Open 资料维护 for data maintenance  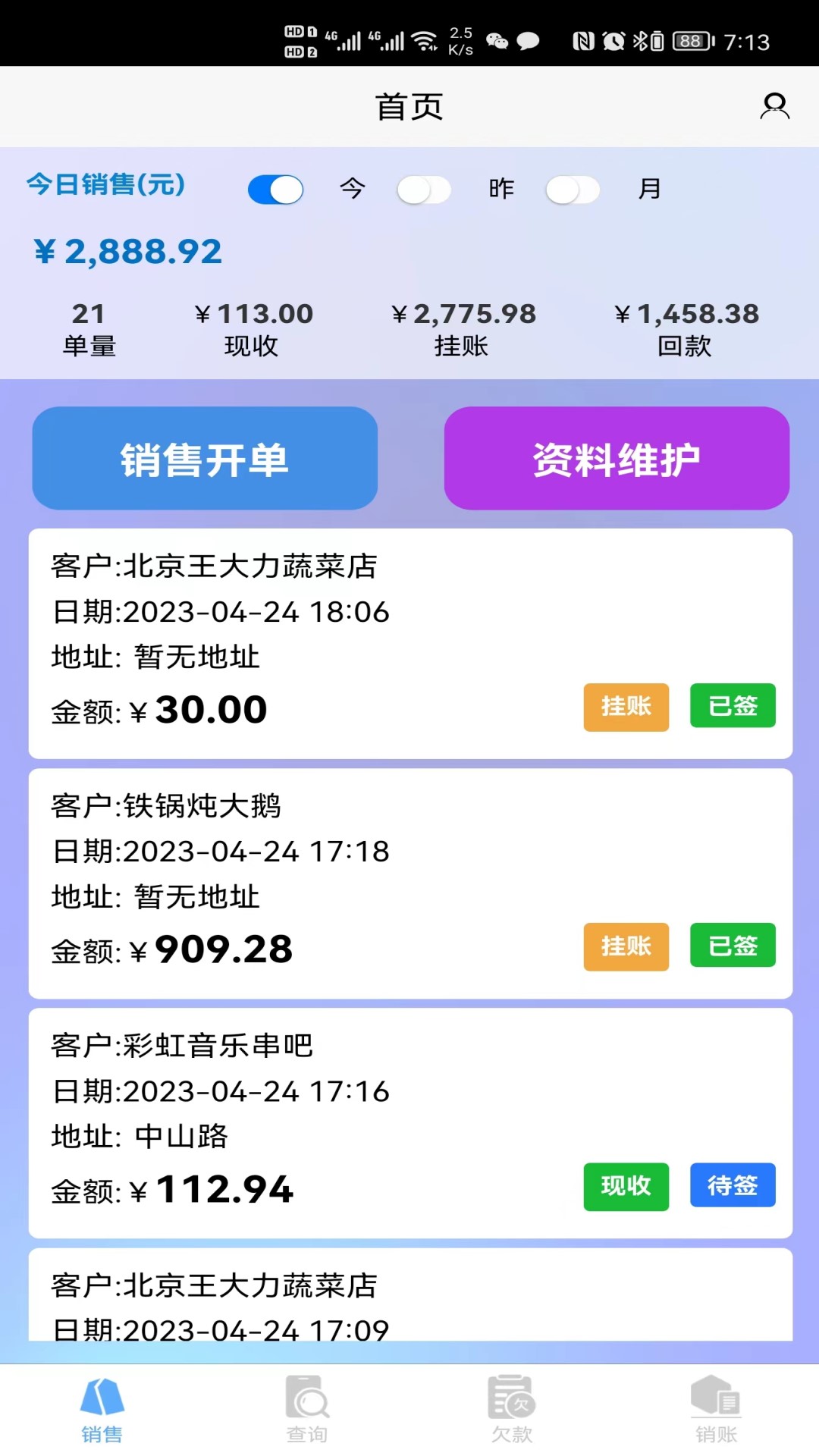point(617,457)
